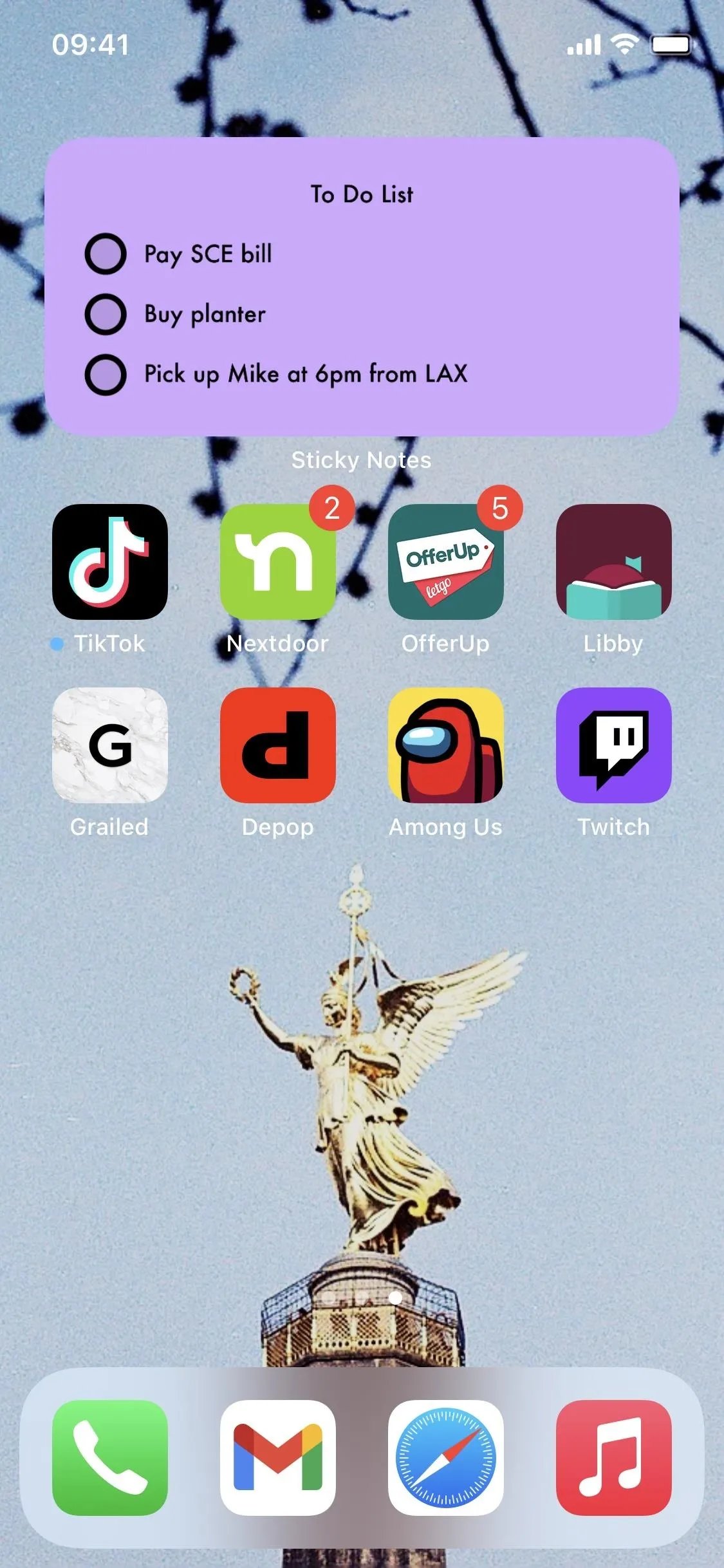Tap the home screen page indicator dots
This screenshot has width=724, height=1568.
[x=362, y=1298]
